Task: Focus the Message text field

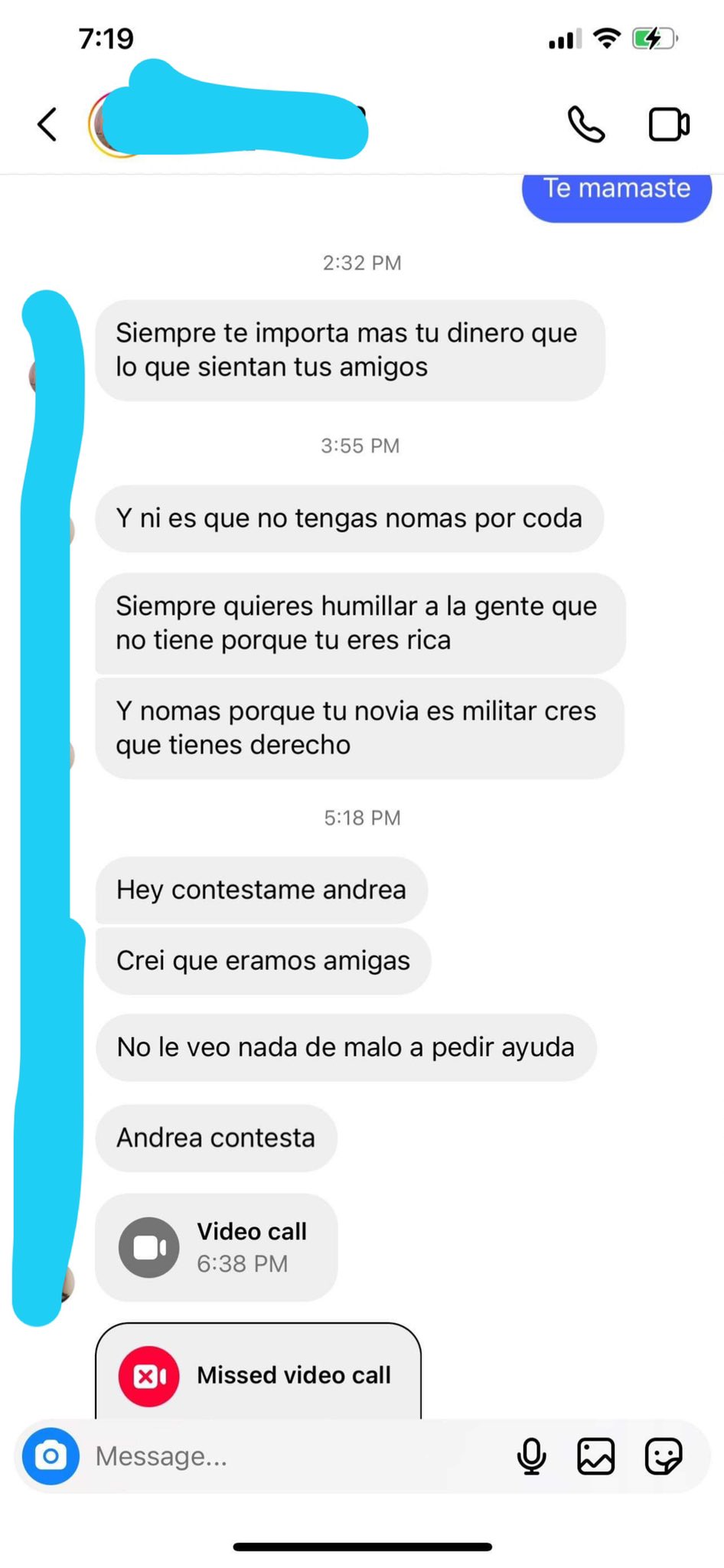Action: coord(291,1455)
